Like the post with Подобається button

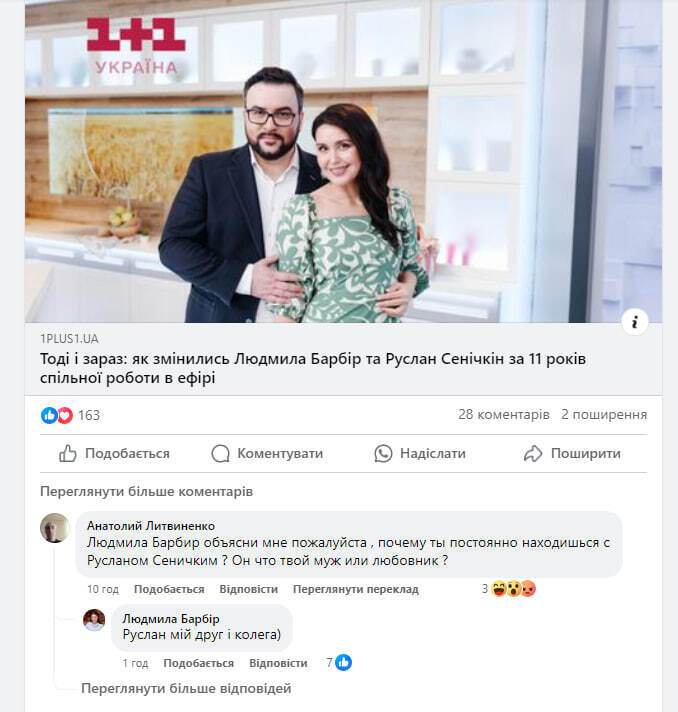[114, 453]
